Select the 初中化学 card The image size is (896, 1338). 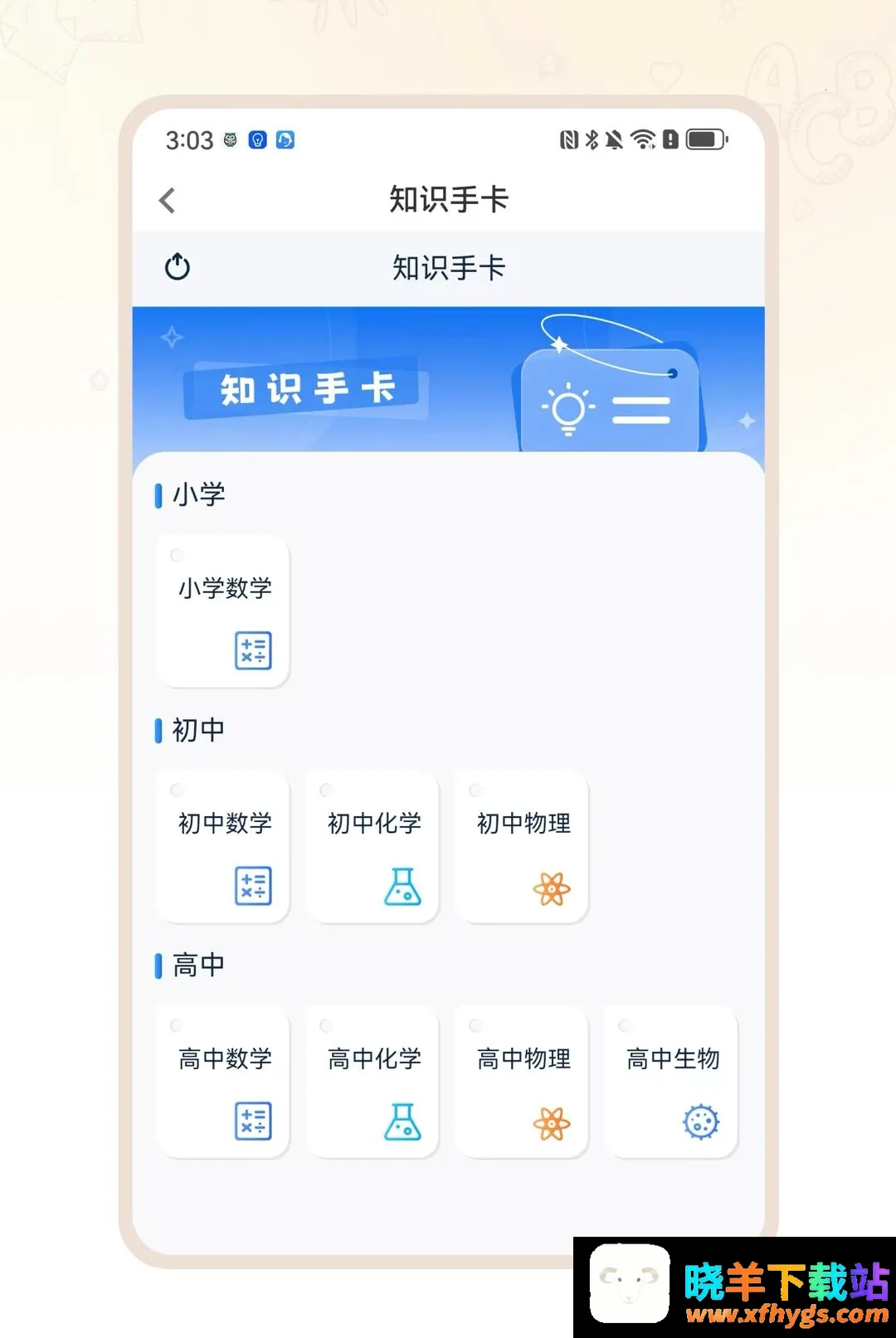point(373,846)
